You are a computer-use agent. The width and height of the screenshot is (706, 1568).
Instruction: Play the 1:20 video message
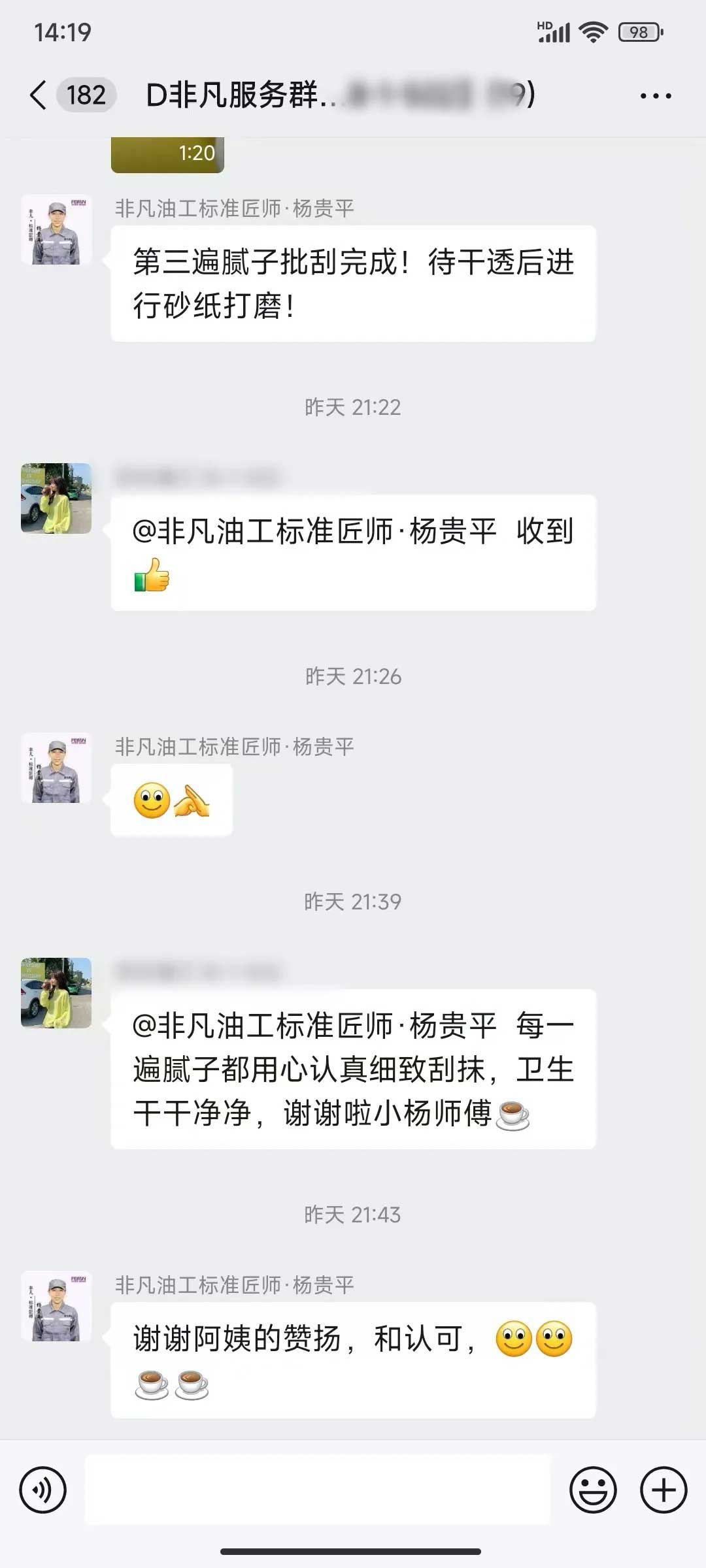pyautogui.click(x=168, y=155)
